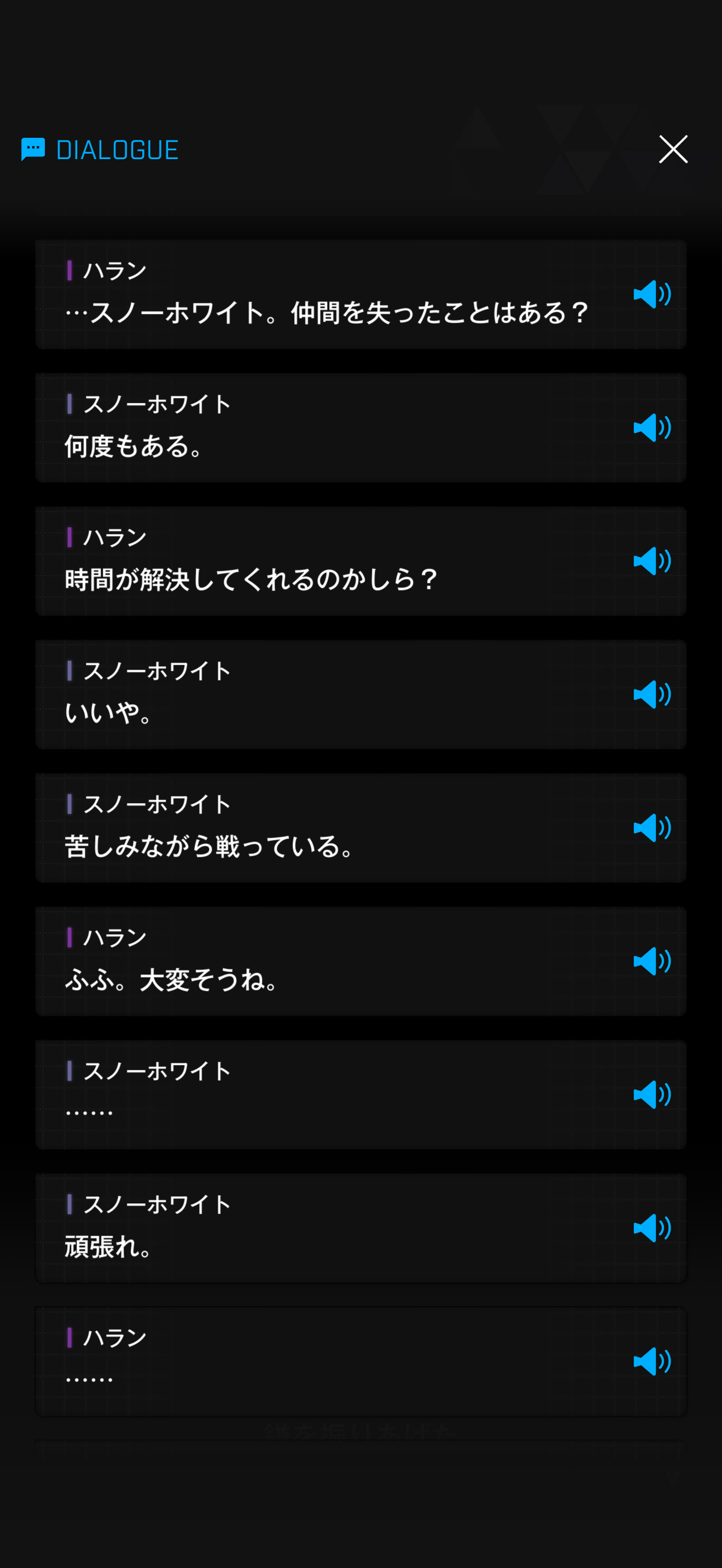Listen to ハラン's 時間が解決してくれるのかしら？ line
Viewport: 722px width, 1568px height.
tap(651, 561)
